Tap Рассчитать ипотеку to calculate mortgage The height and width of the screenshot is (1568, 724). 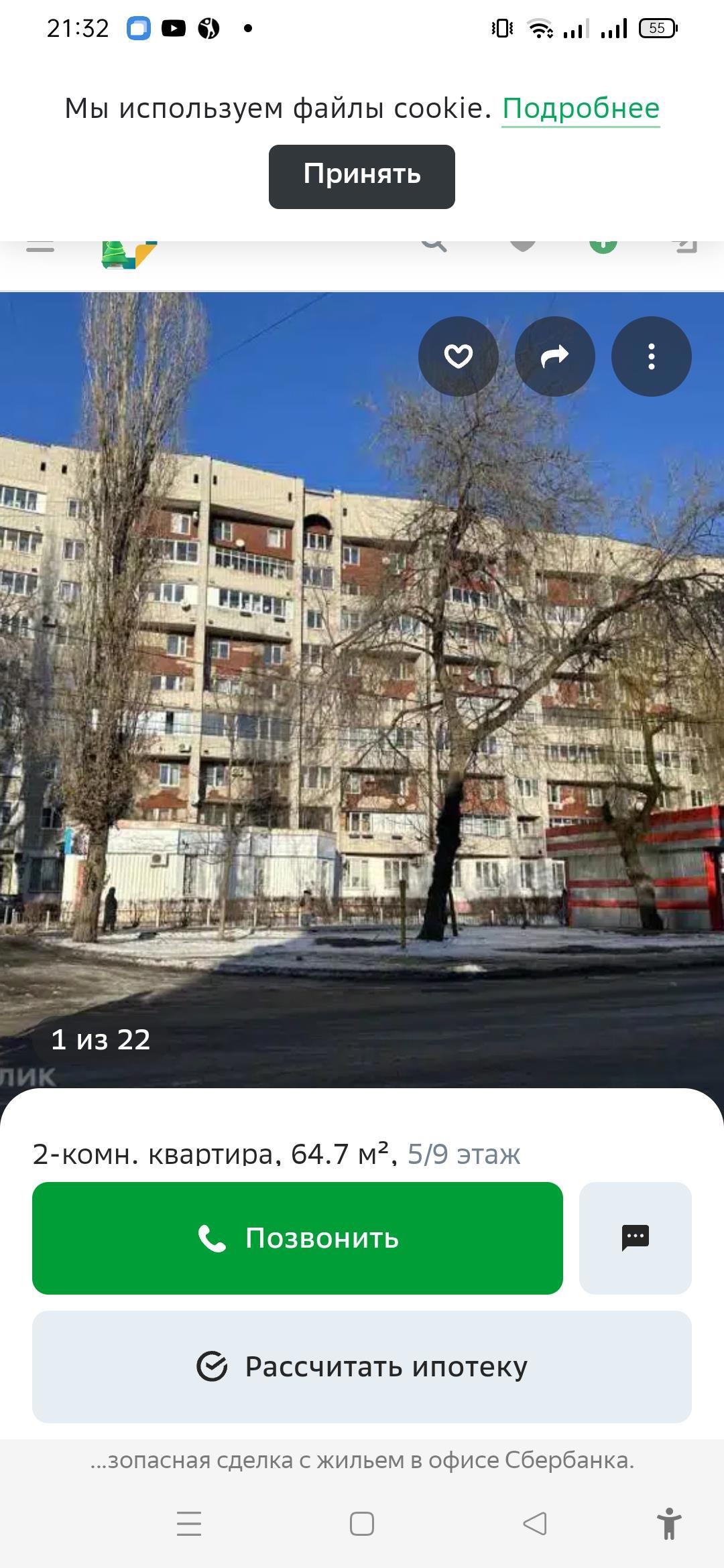pos(361,1366)
